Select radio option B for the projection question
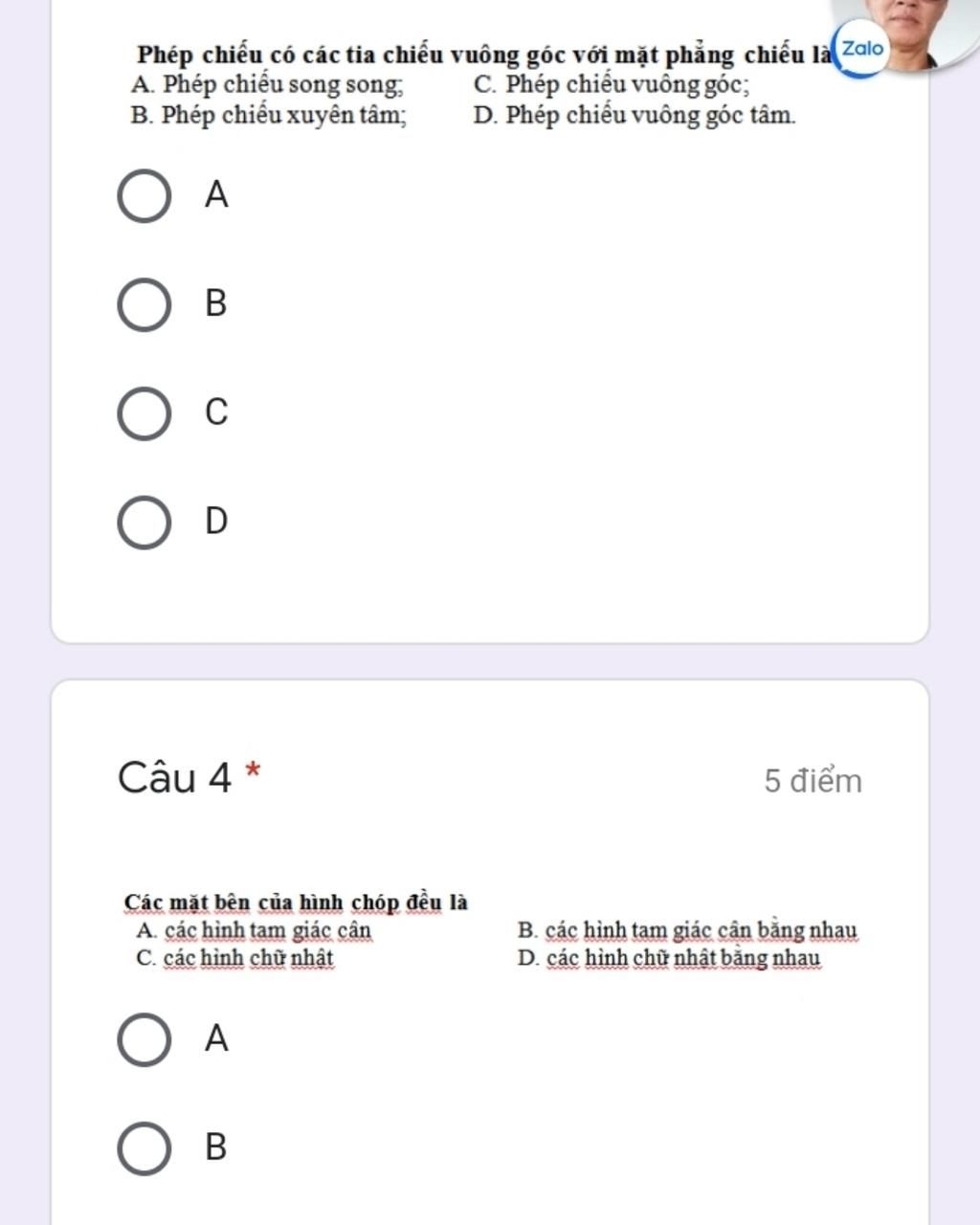980x1225 pixels. pyautogui.click(x=144, y=303)
